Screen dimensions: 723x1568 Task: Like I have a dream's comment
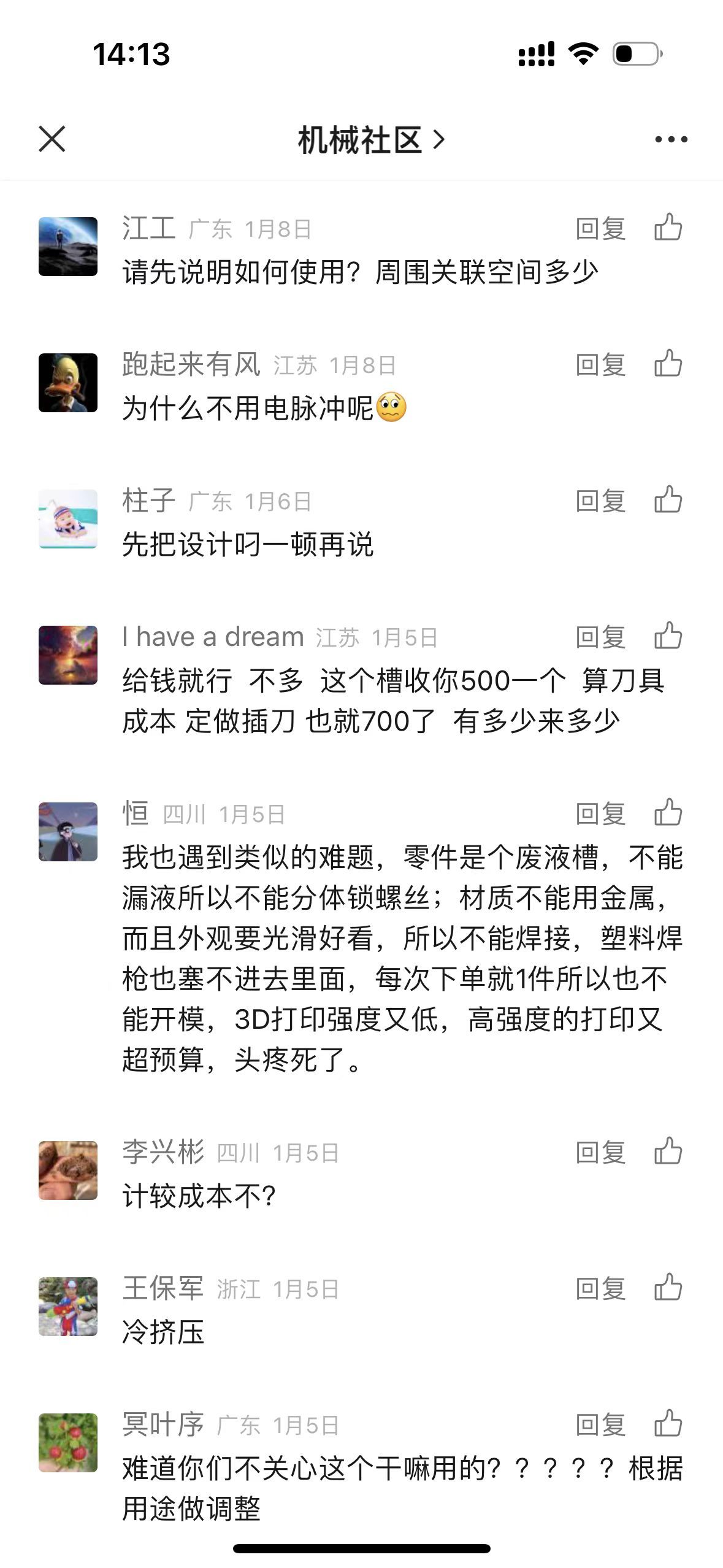pos(668,636)
